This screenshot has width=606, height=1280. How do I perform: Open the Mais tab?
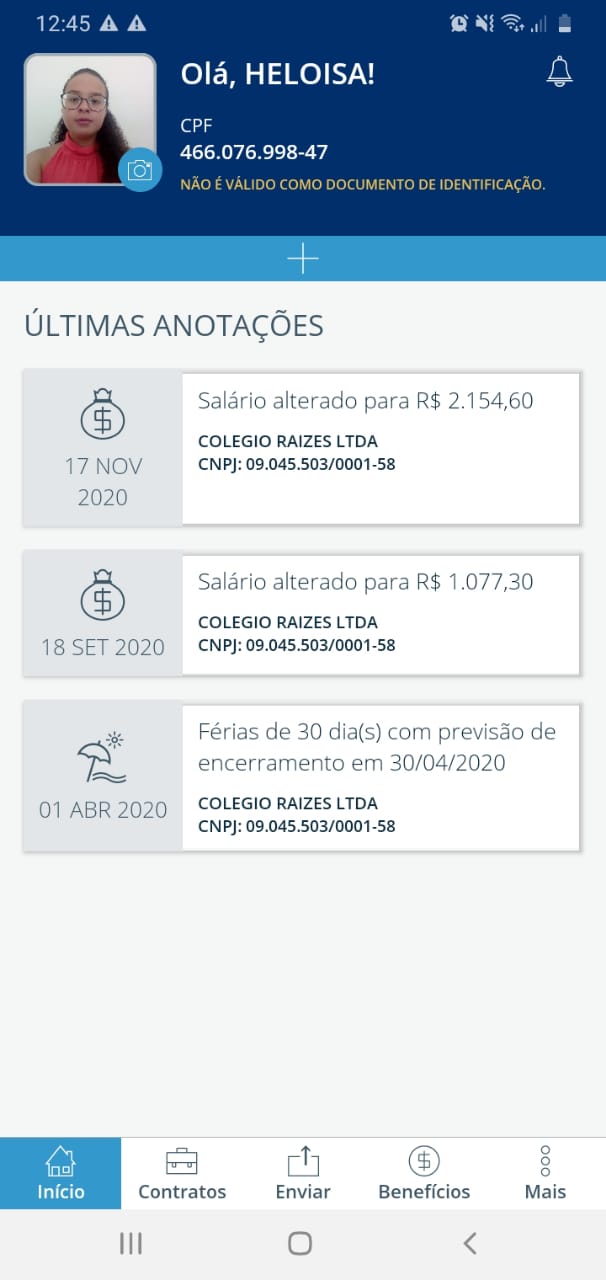click(x=545, y=1174)
